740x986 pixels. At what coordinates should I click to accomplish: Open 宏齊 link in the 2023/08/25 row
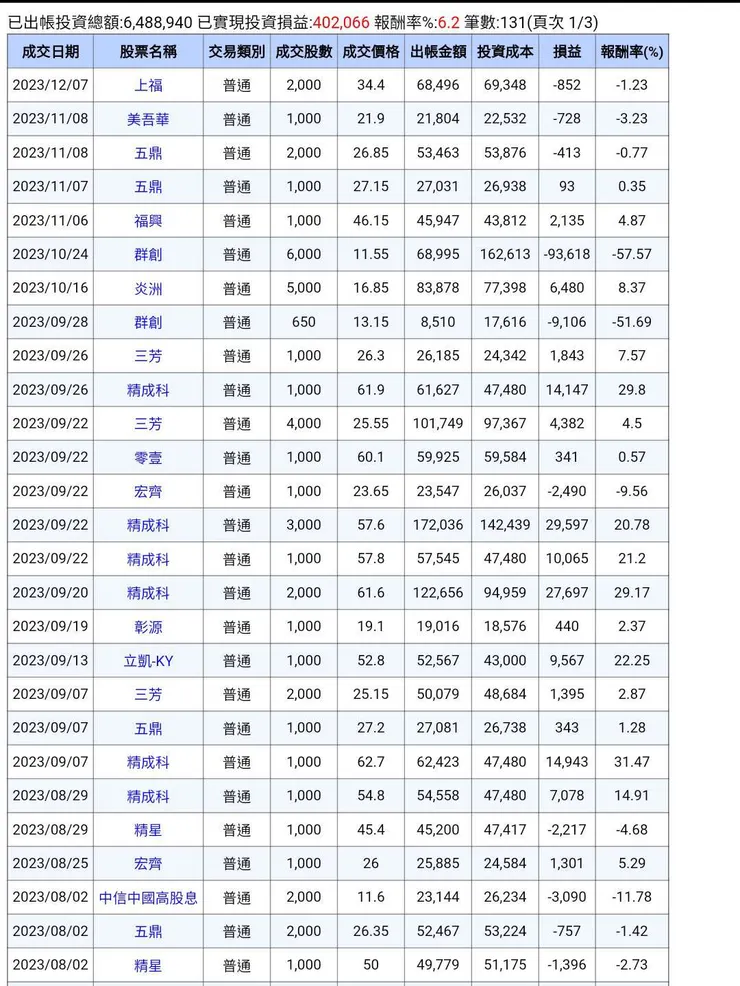(x=148, y=864)
